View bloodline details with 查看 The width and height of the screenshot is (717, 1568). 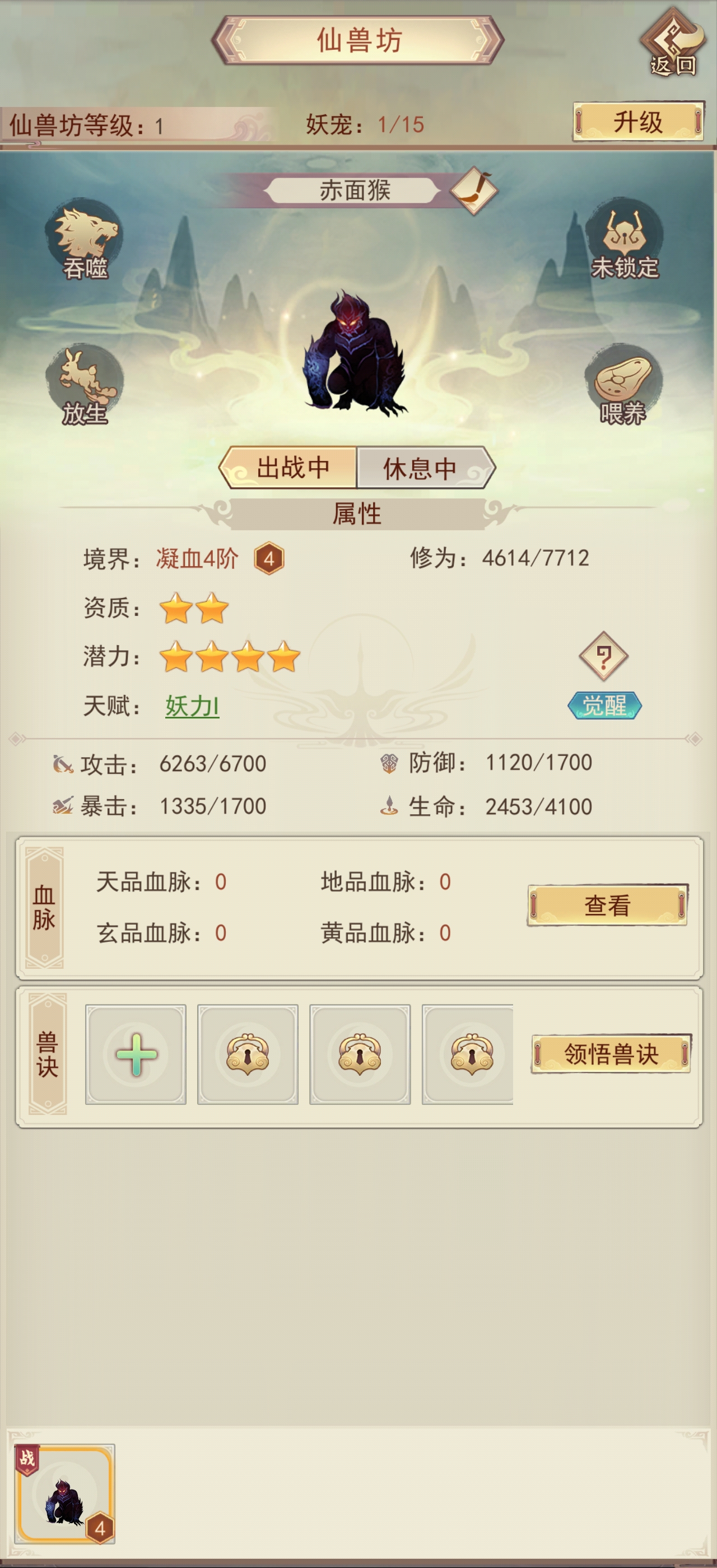(x=607, y=905)
